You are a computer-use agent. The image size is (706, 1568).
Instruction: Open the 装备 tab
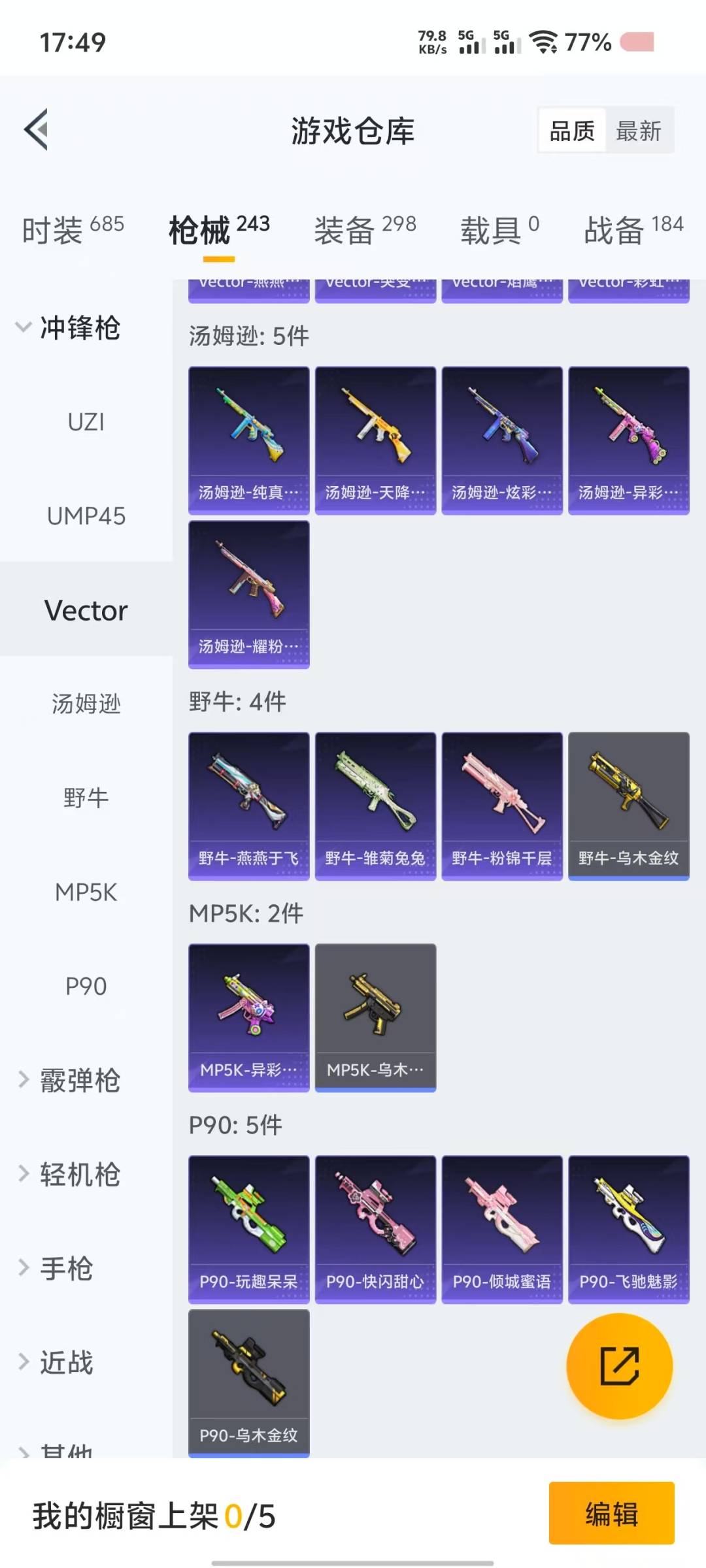tap(365, 230)
